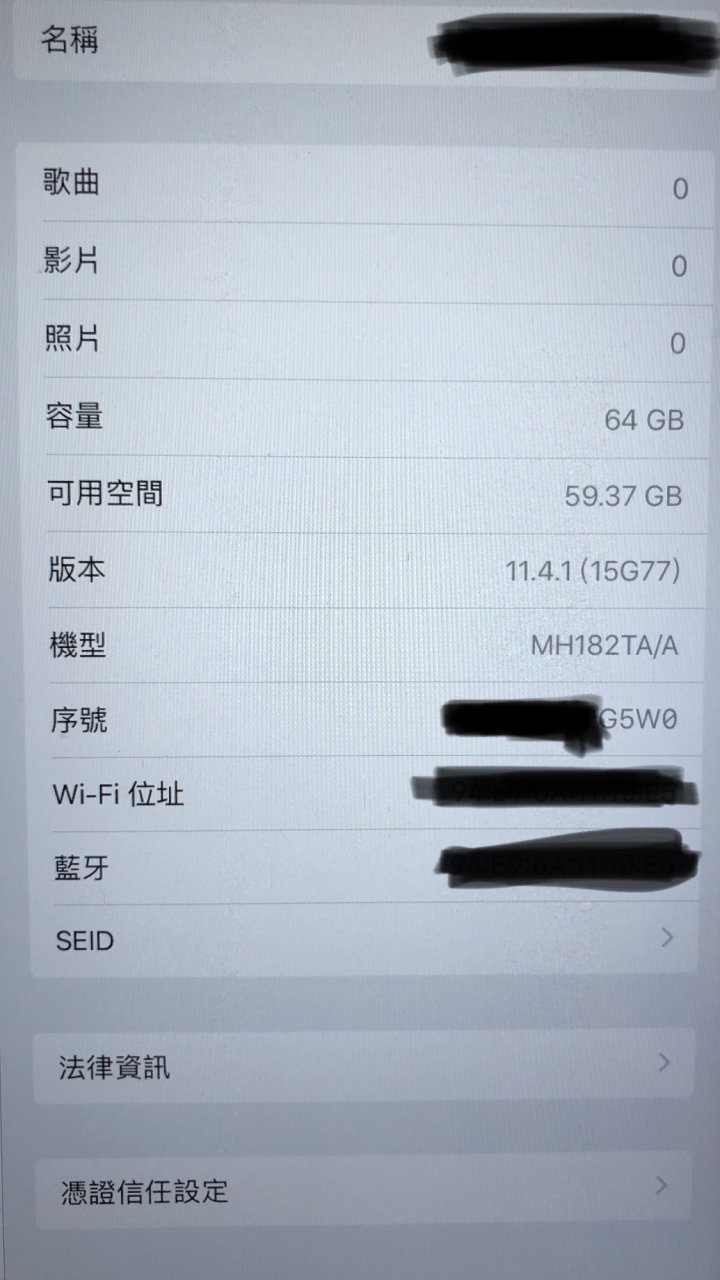Open 憑證信任設定 certificate trust settings

point(364,1190)
